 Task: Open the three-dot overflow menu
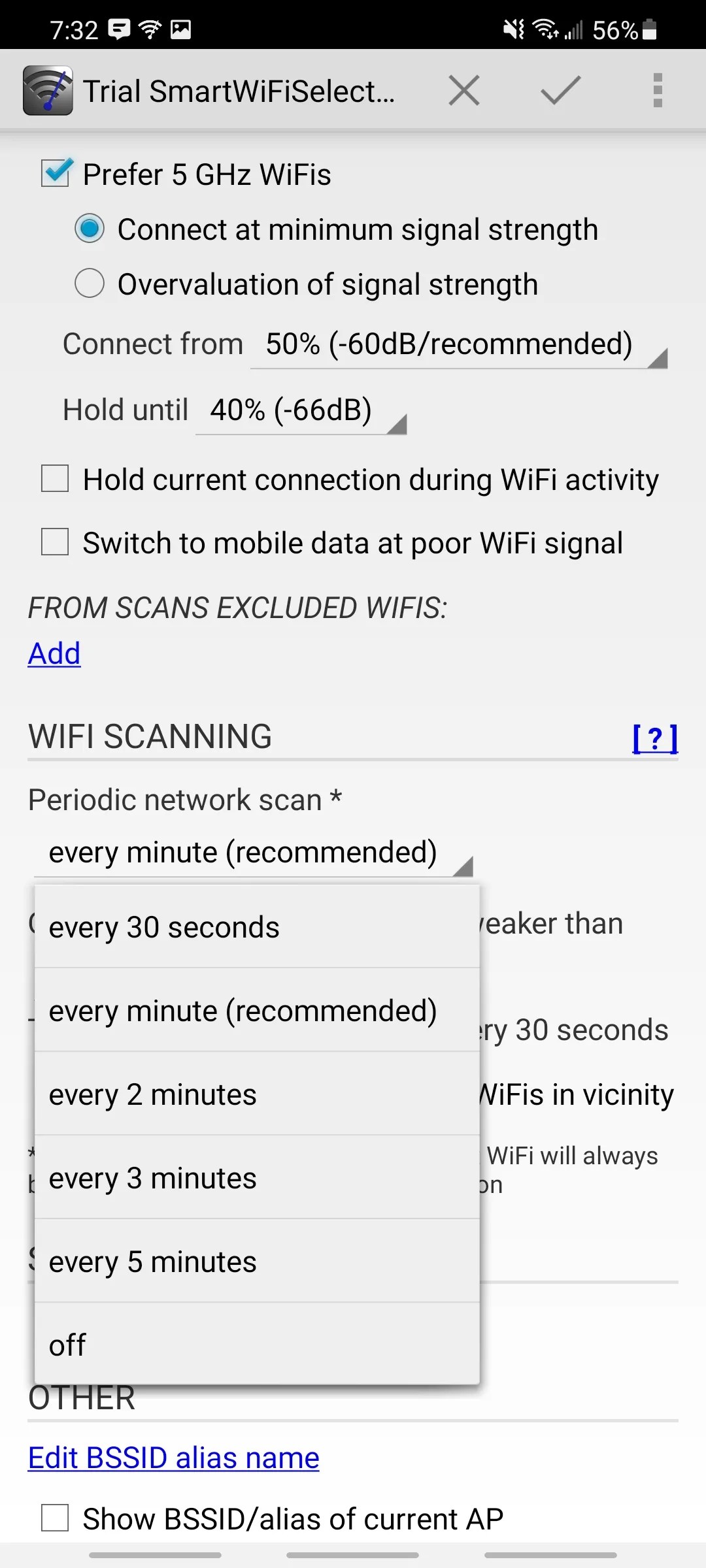[x=658, y=90]
